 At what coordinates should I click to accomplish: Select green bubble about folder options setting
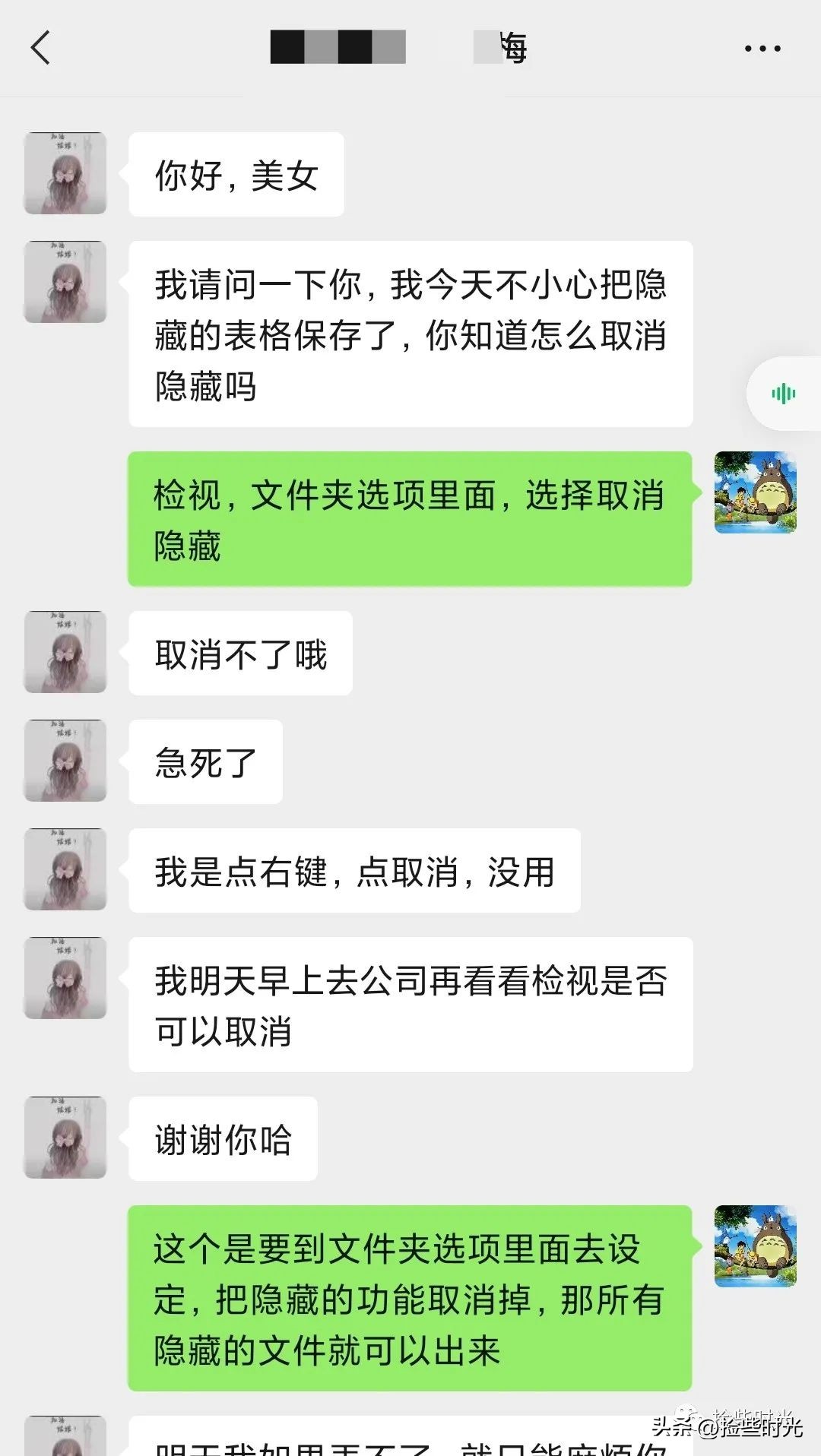pyautogui.click(x=410, y=1298)
